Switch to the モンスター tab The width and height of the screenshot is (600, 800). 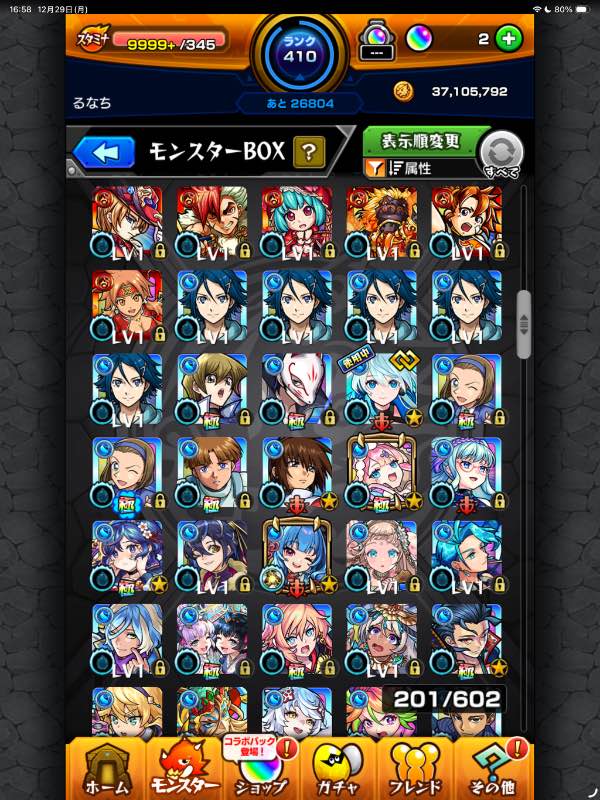pyautogui.click(x=188, y=768)
